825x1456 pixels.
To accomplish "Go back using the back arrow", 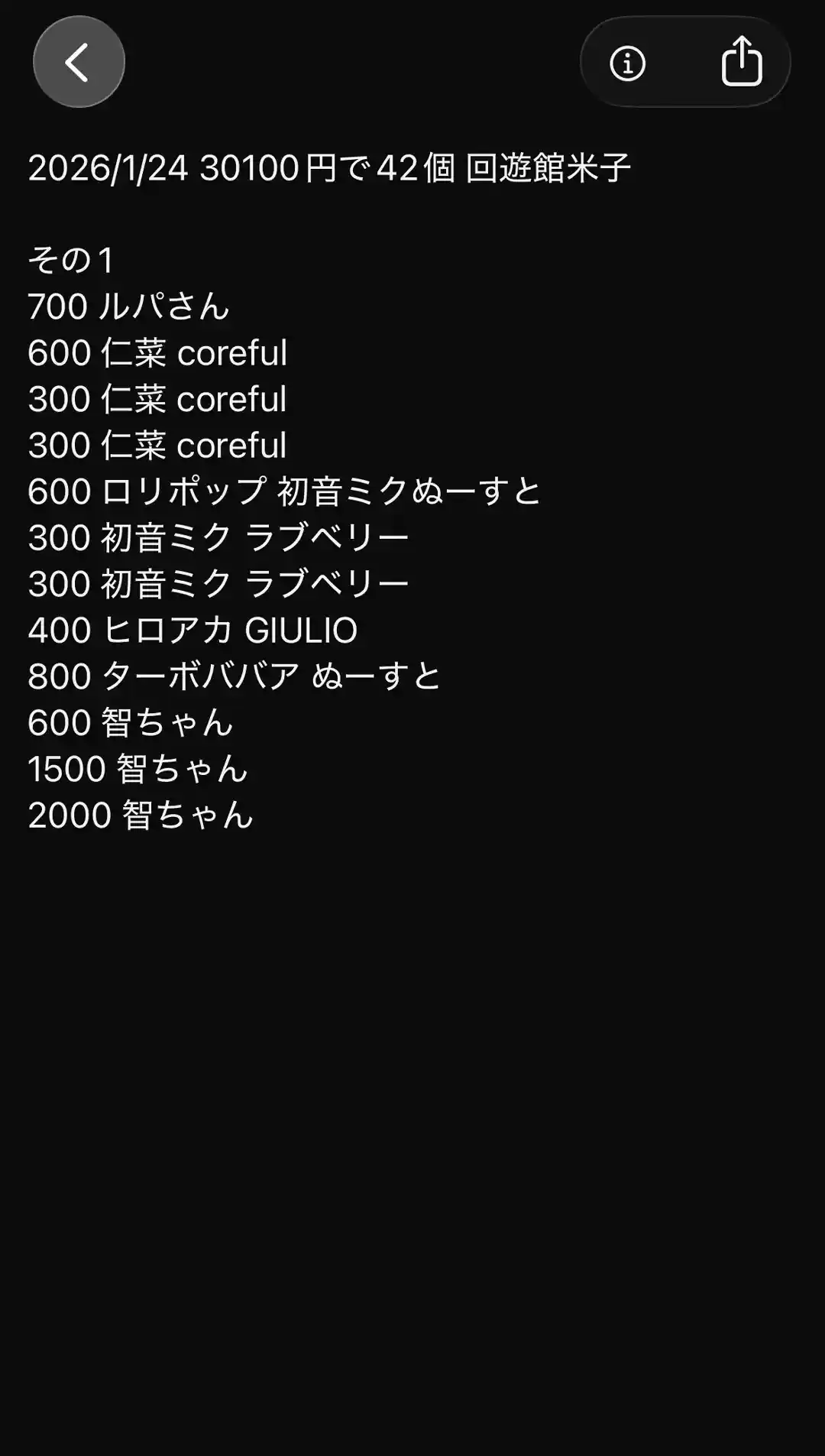I will (x=79, y=62).
